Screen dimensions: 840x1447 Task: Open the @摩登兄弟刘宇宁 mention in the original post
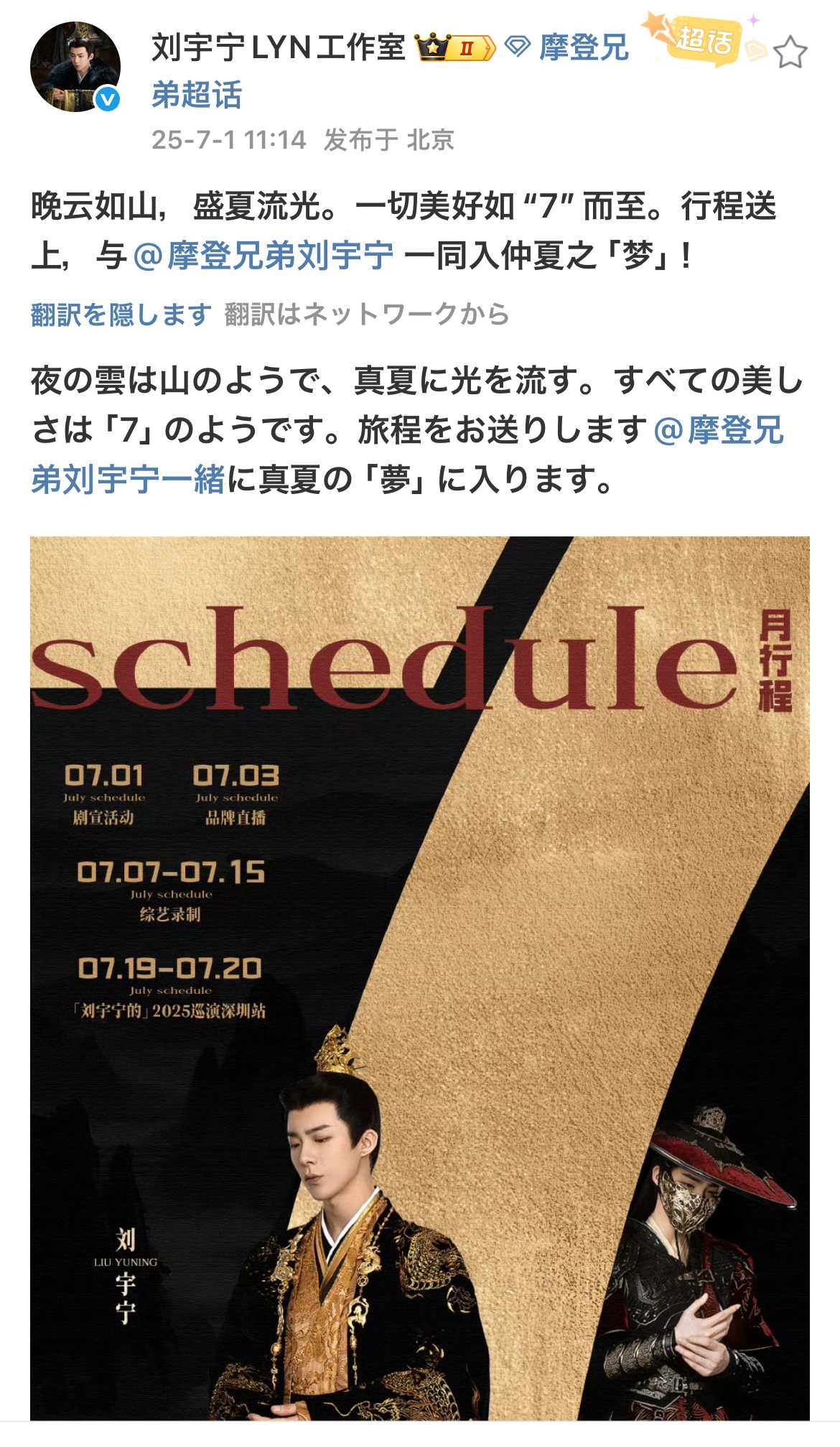click(263, 256)
